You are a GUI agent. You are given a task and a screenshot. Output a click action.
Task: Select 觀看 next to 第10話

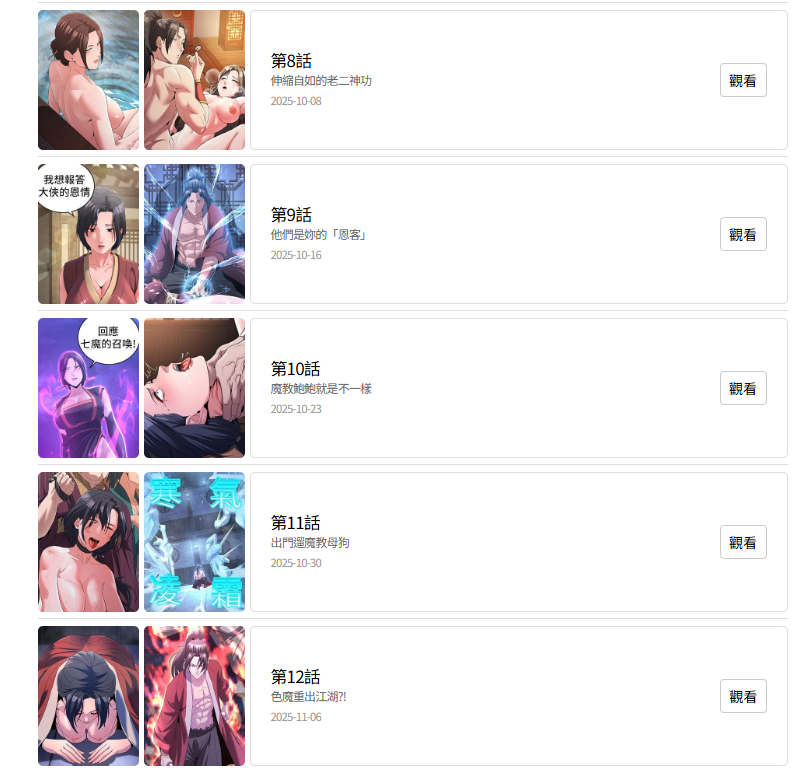(x=743, y=388)
